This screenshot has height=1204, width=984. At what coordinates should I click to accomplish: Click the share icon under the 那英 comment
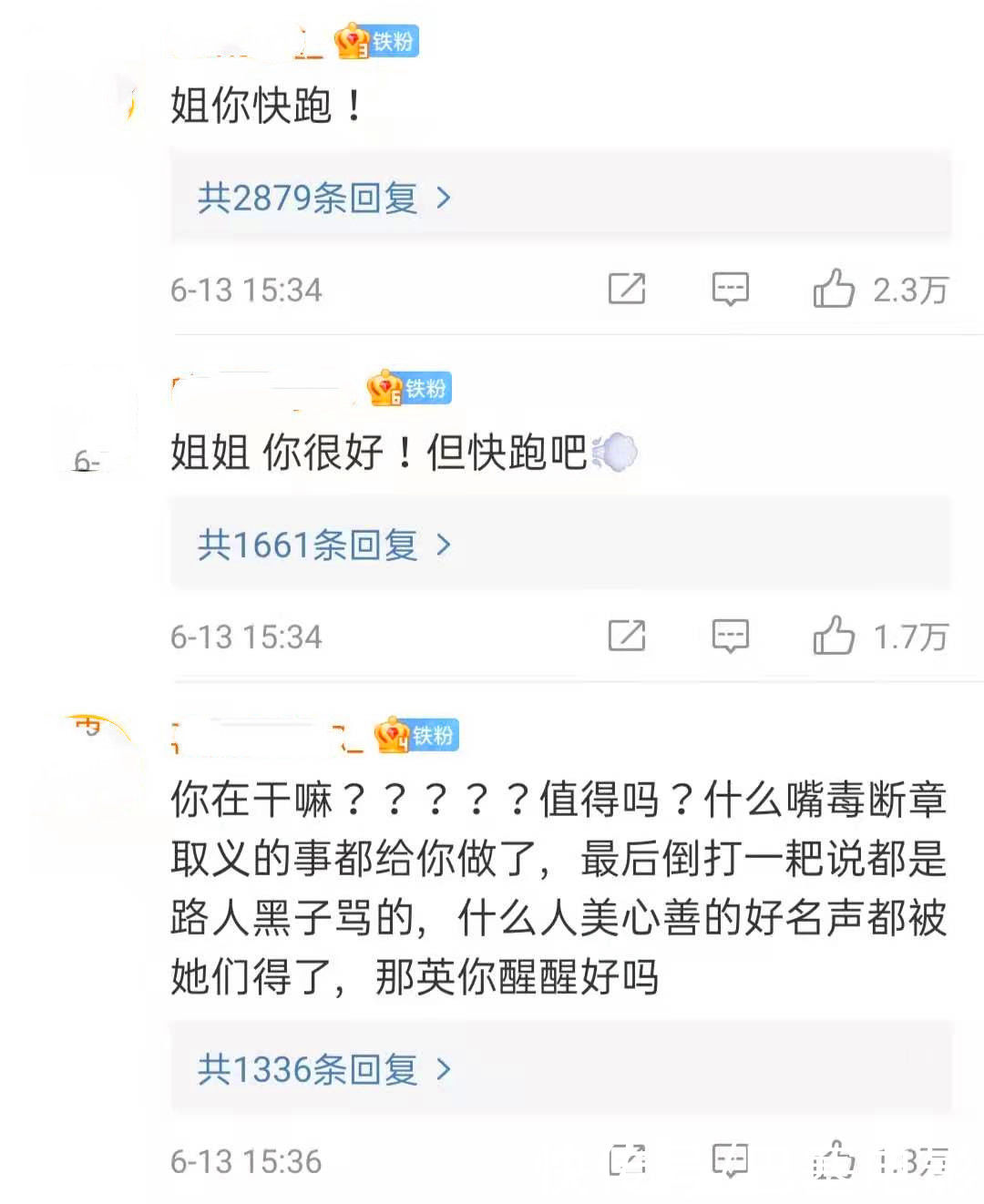[626, 1162]
